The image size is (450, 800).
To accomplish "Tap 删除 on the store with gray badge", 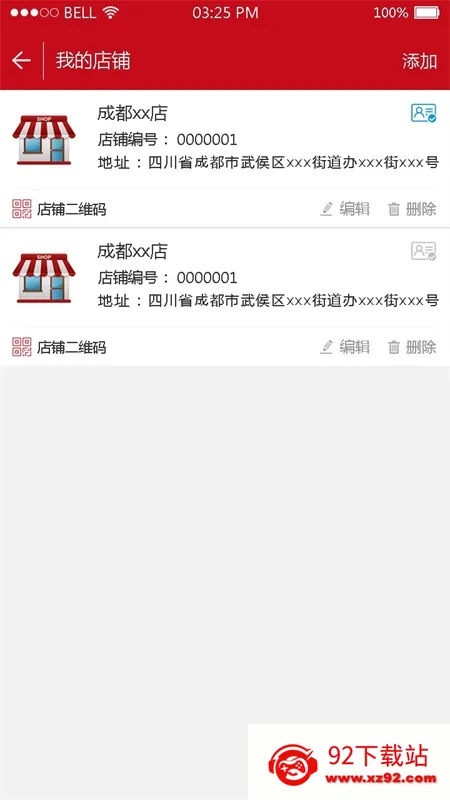I will tap(412, 347).
